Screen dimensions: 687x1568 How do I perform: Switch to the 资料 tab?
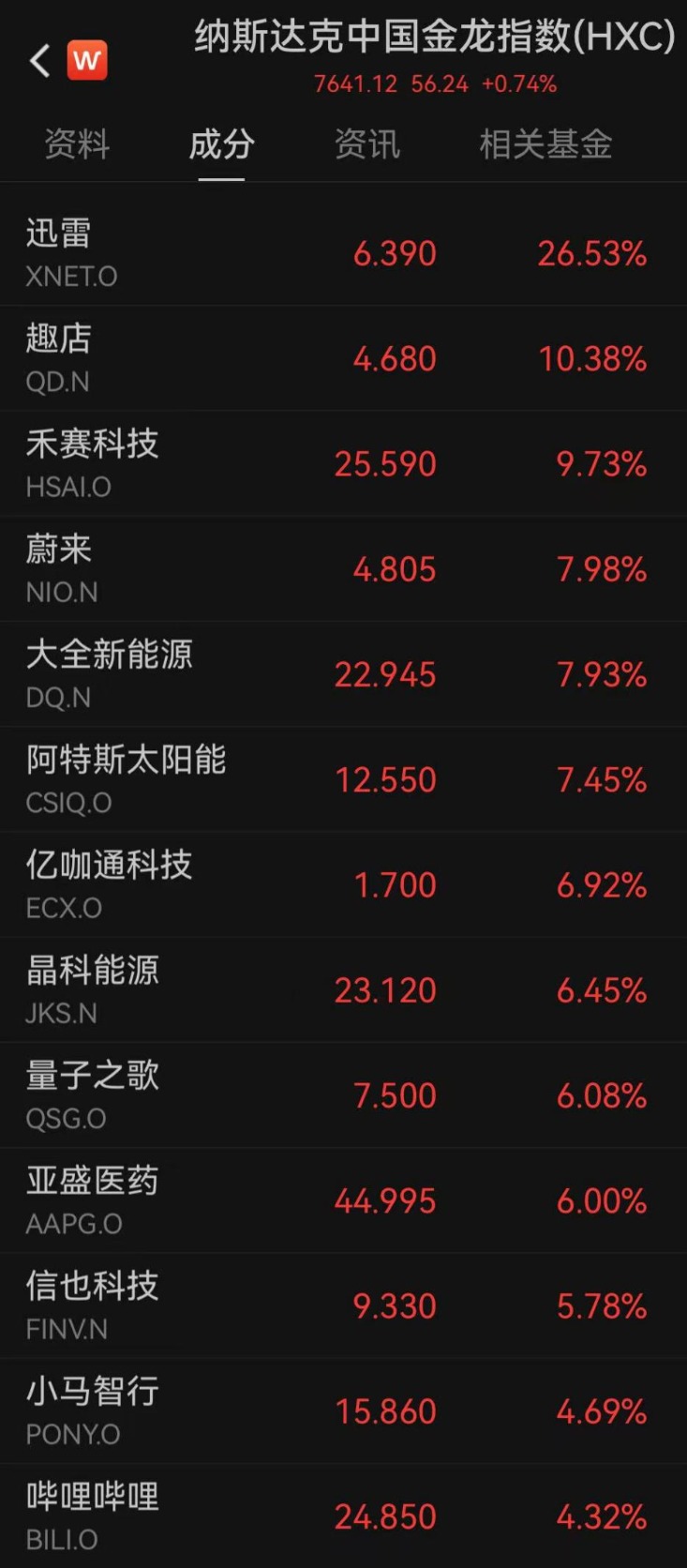pyautogui.click(x=77, y=144)
